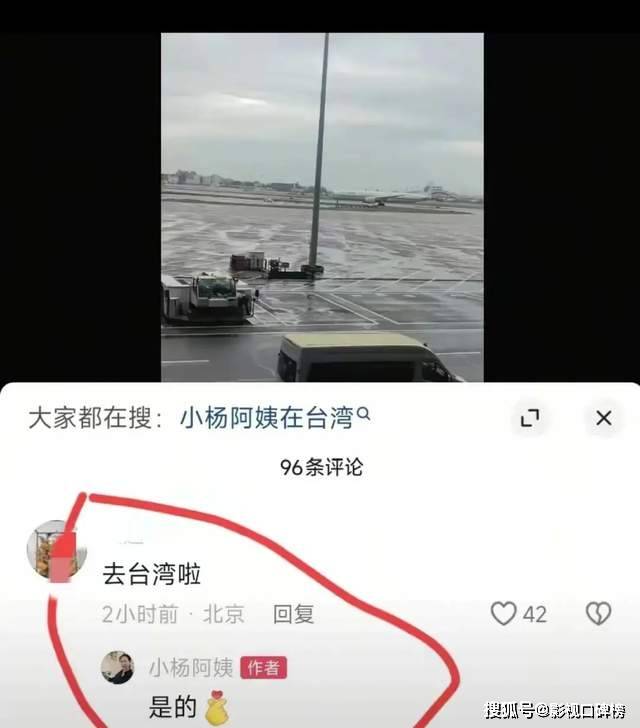Dislike the comment 去台湾啦
This screenshot has height=728, width=640.
(x=598, y=613)
